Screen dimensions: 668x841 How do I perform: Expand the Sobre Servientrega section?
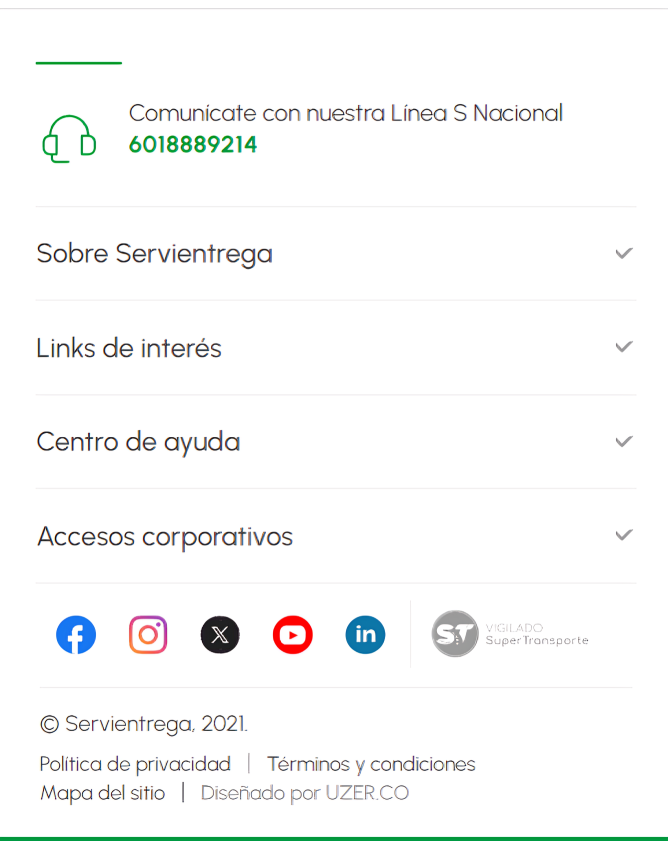pyautogui.click(x=335, y=254)
